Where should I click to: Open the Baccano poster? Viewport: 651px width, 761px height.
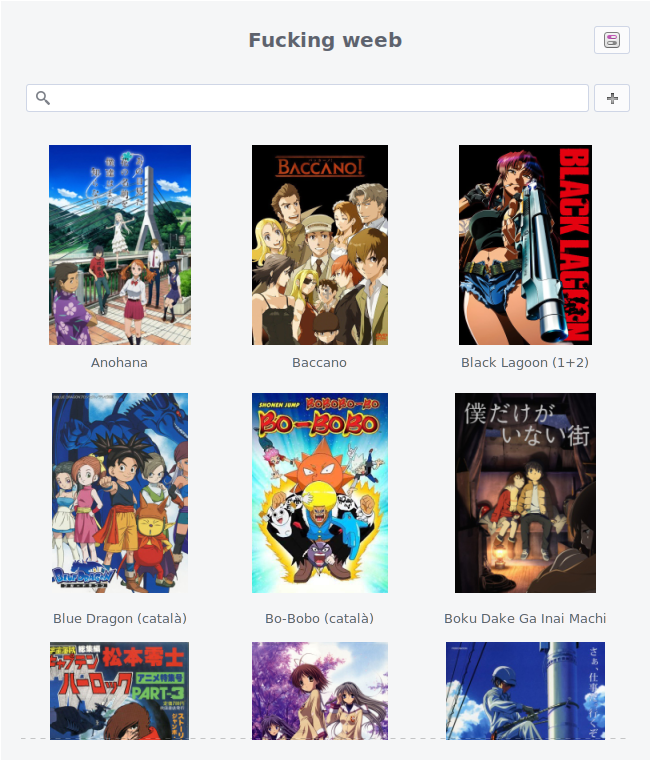pyautogui.click(x=320, y=245)
